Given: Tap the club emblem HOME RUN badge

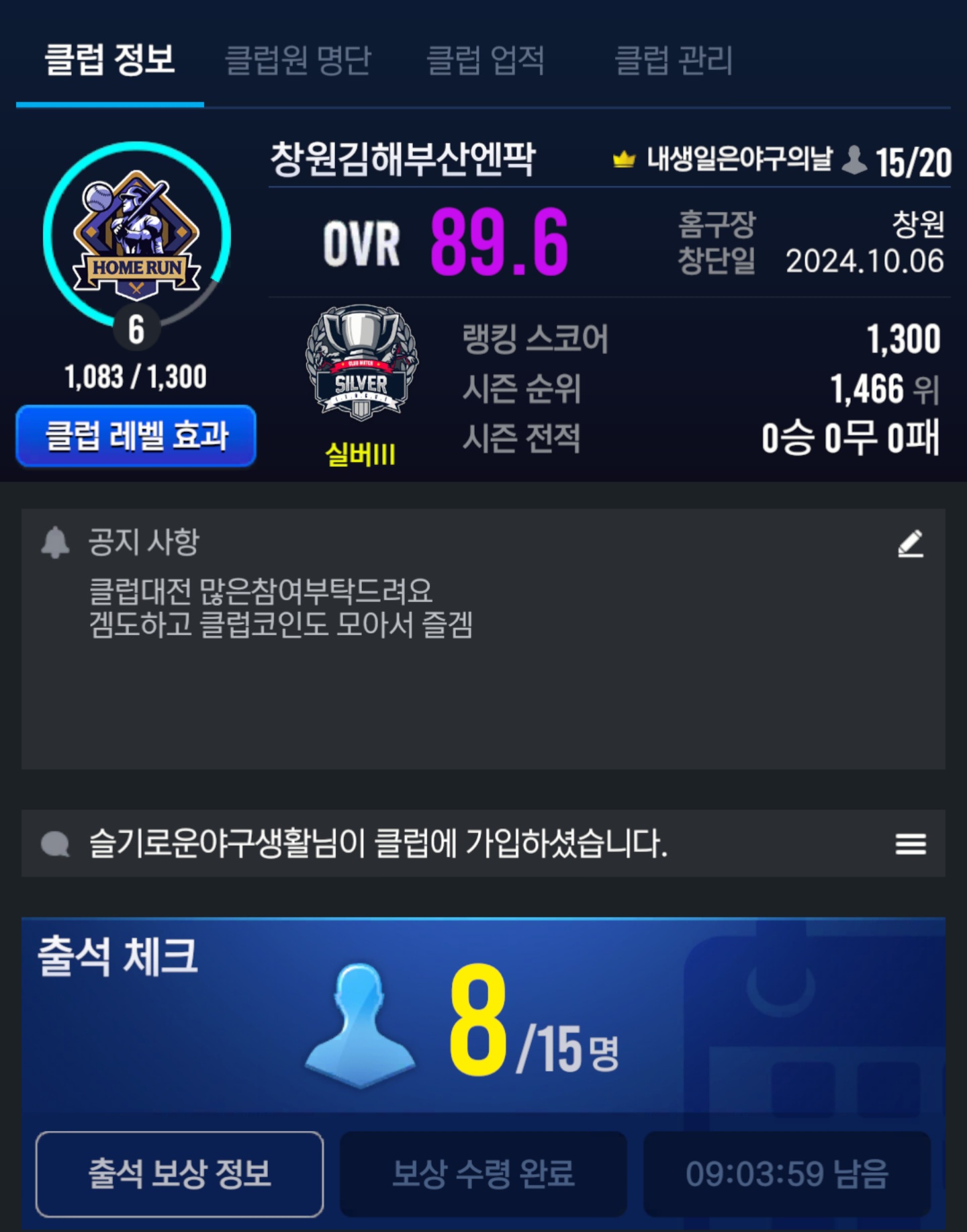Looking at the screenshot, I should tap(137, 235).
